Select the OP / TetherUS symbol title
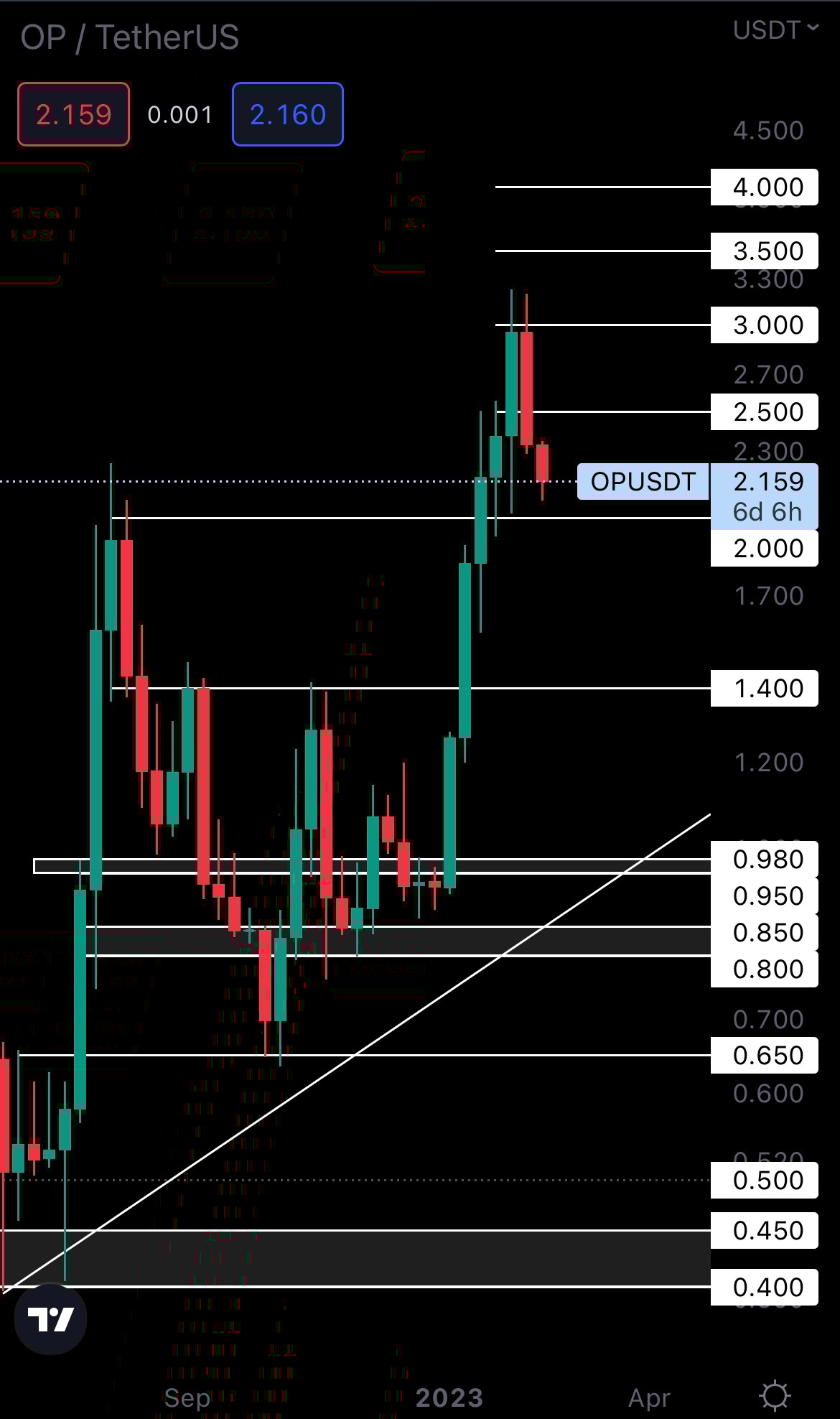840x1419 pixels. tap(130, 37)
